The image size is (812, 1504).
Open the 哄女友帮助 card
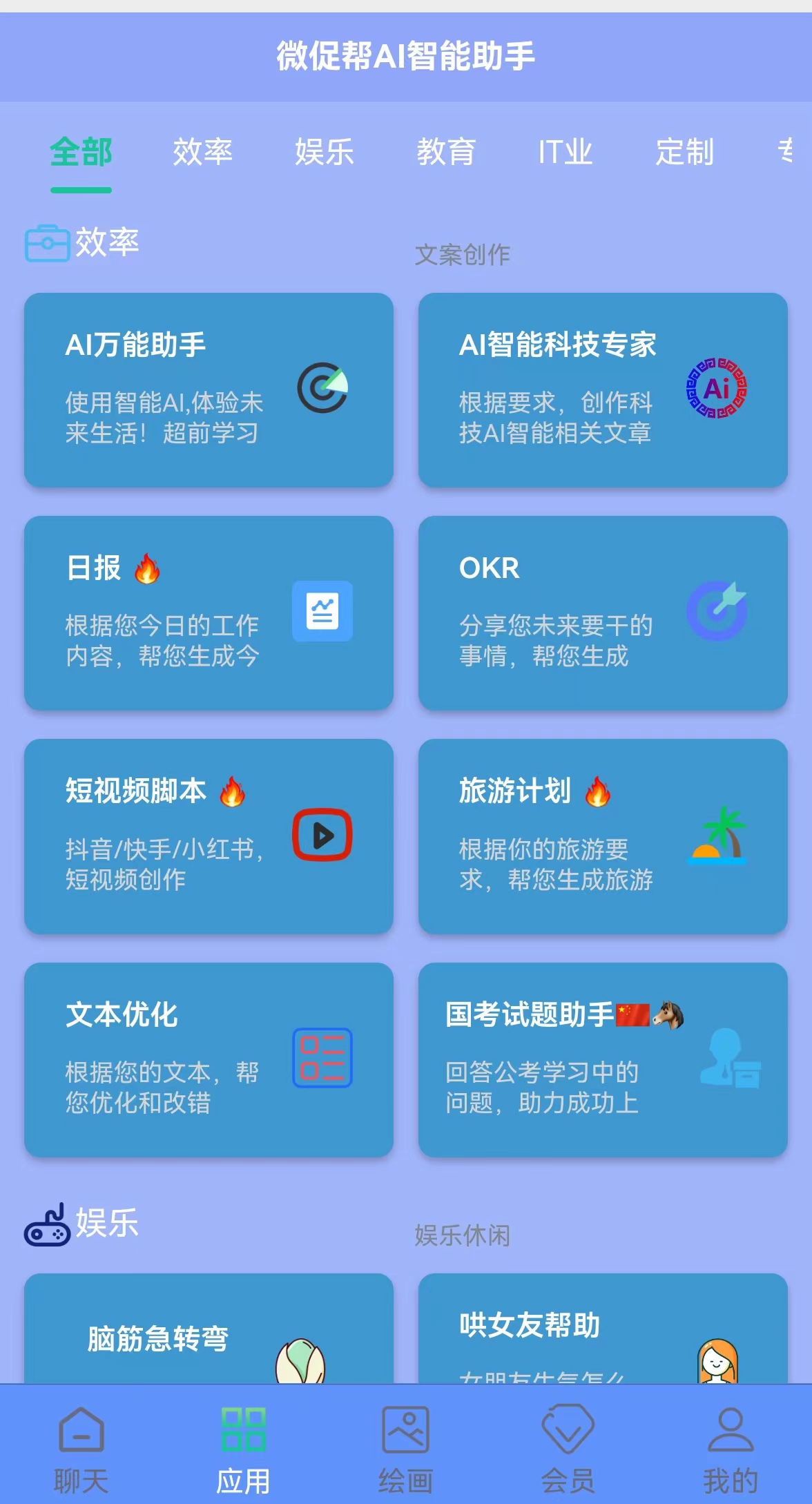tap(603, 1329)
